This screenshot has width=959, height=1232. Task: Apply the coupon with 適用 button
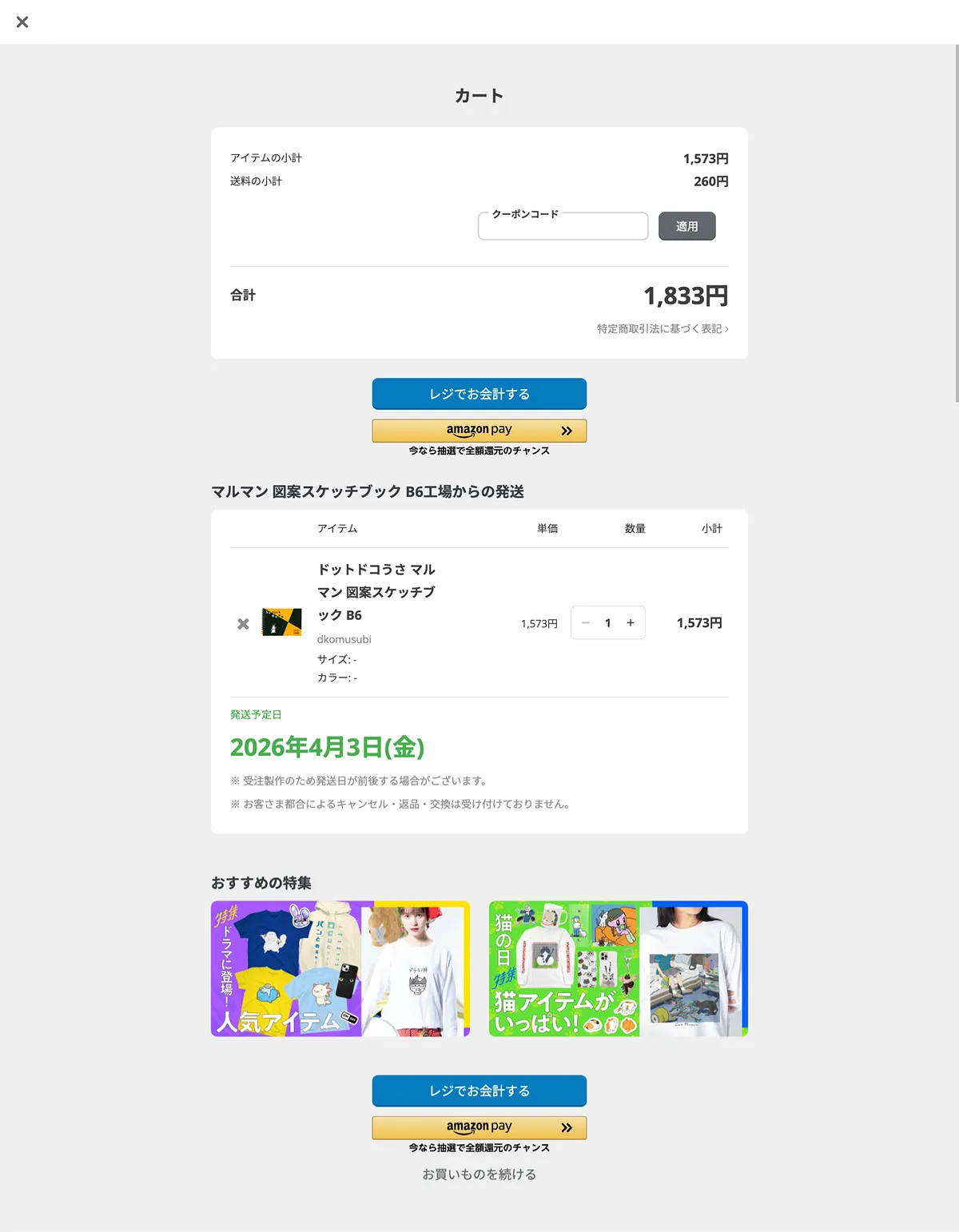tap(686, 226)
